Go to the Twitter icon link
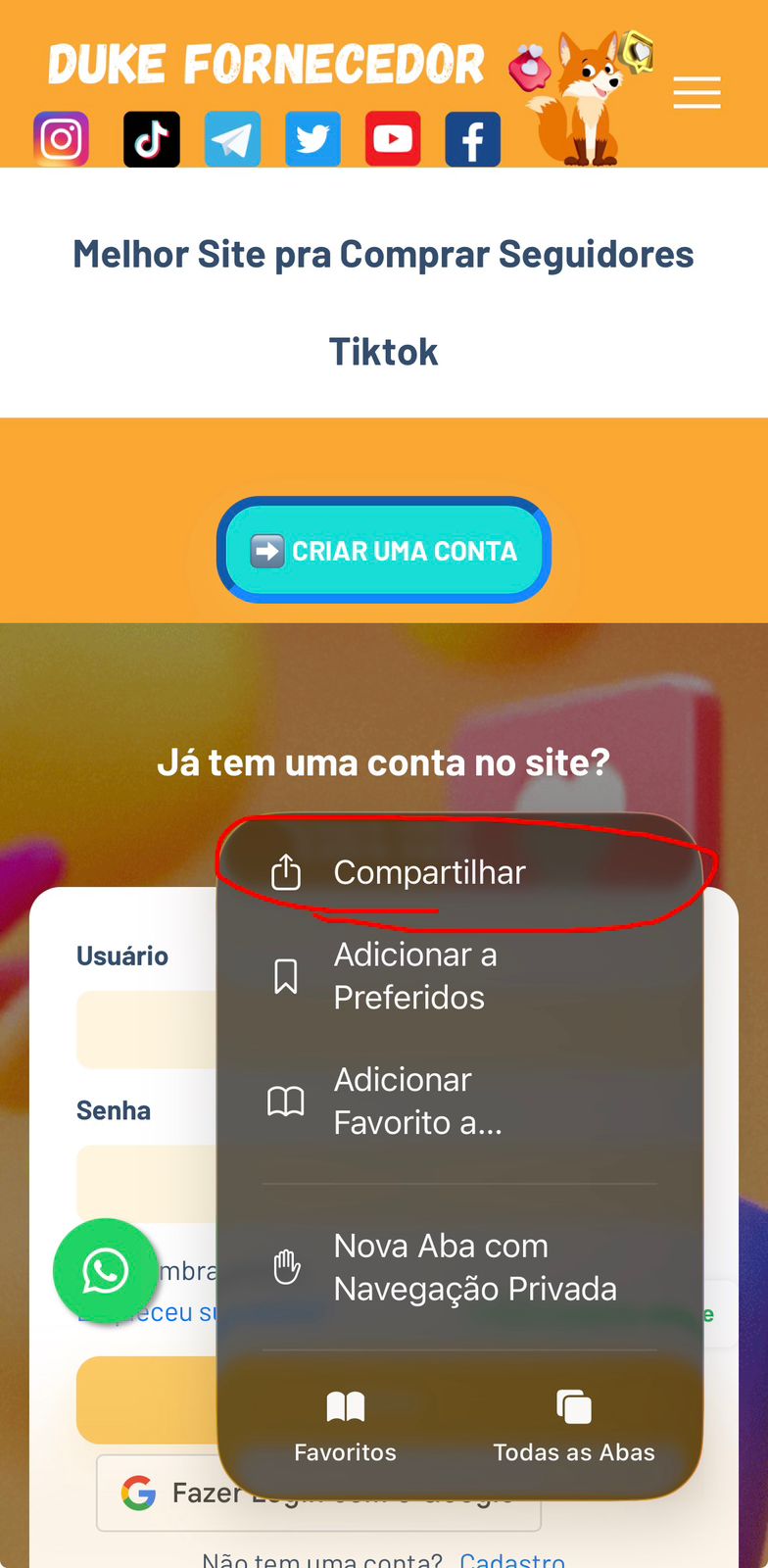This screenshot has height=1568, width=768. pos(312,139)
